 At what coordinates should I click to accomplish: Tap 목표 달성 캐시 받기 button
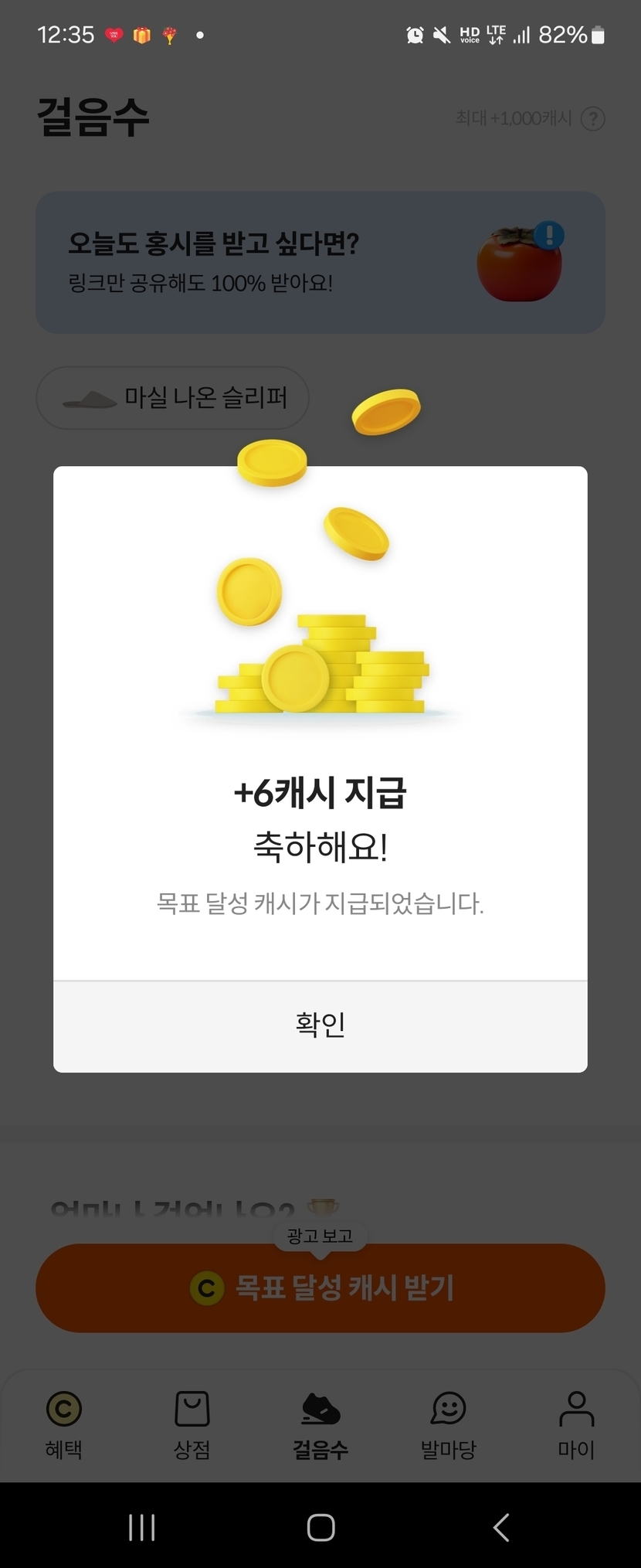[x=320, y=1287]
